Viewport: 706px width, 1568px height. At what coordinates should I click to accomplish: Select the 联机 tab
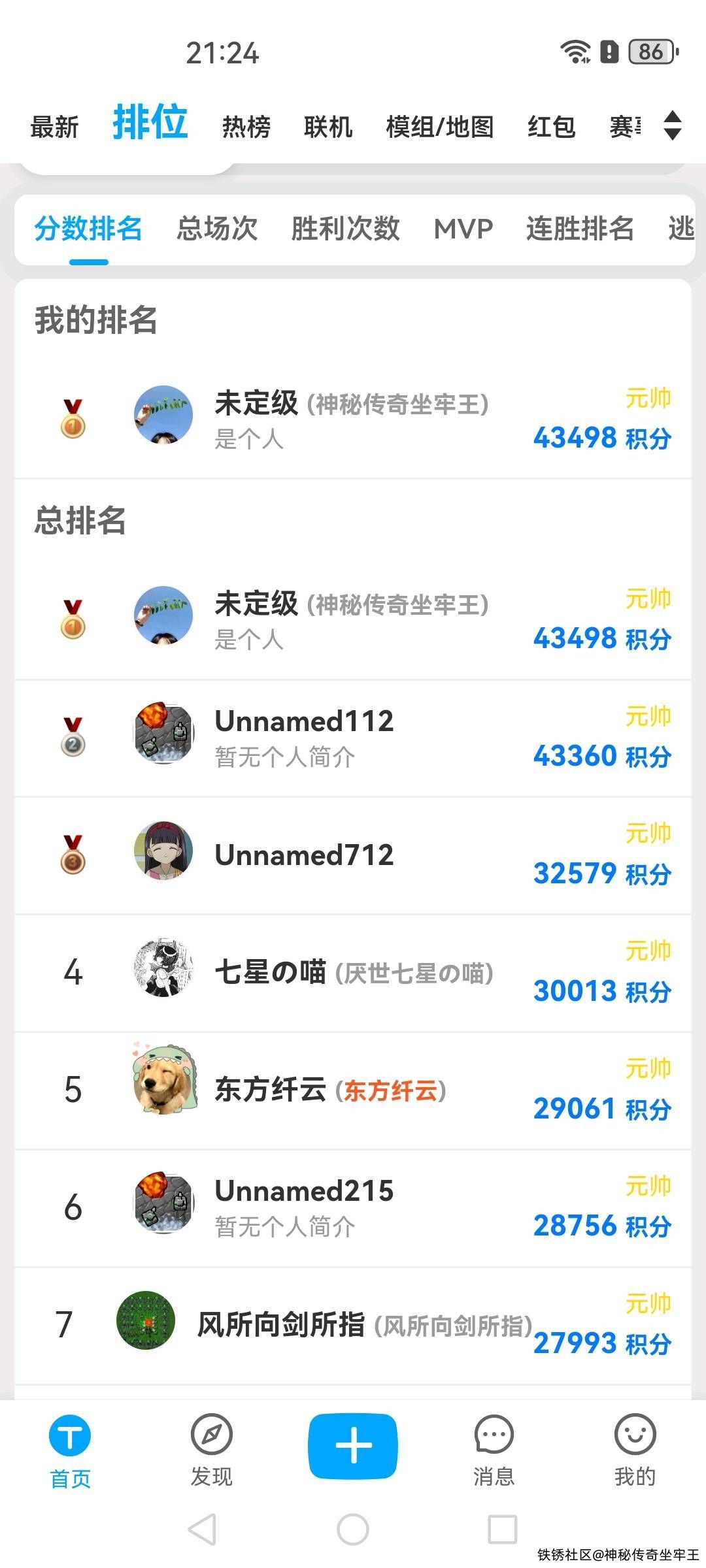[328, 127]
